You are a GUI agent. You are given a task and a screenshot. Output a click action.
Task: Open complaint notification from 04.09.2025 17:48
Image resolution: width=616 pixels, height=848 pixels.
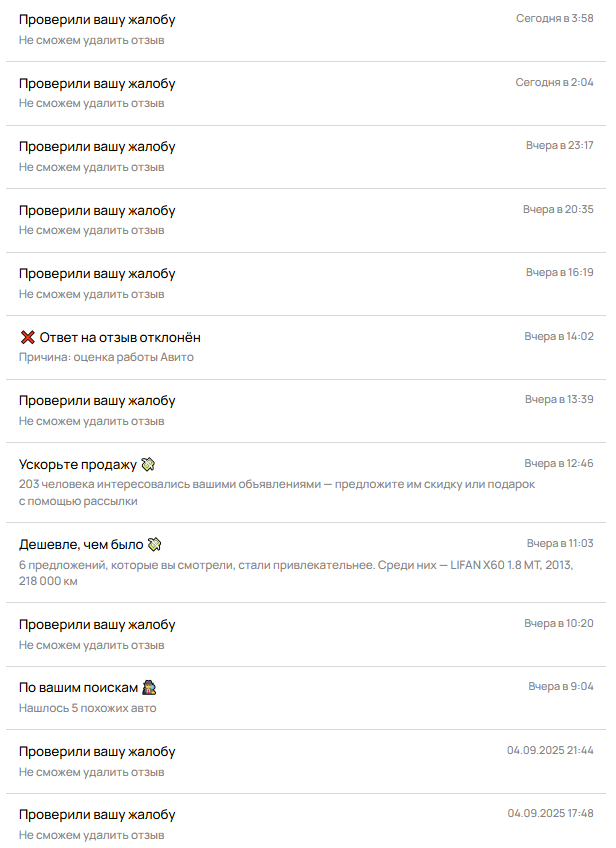[x=97, y=815]
